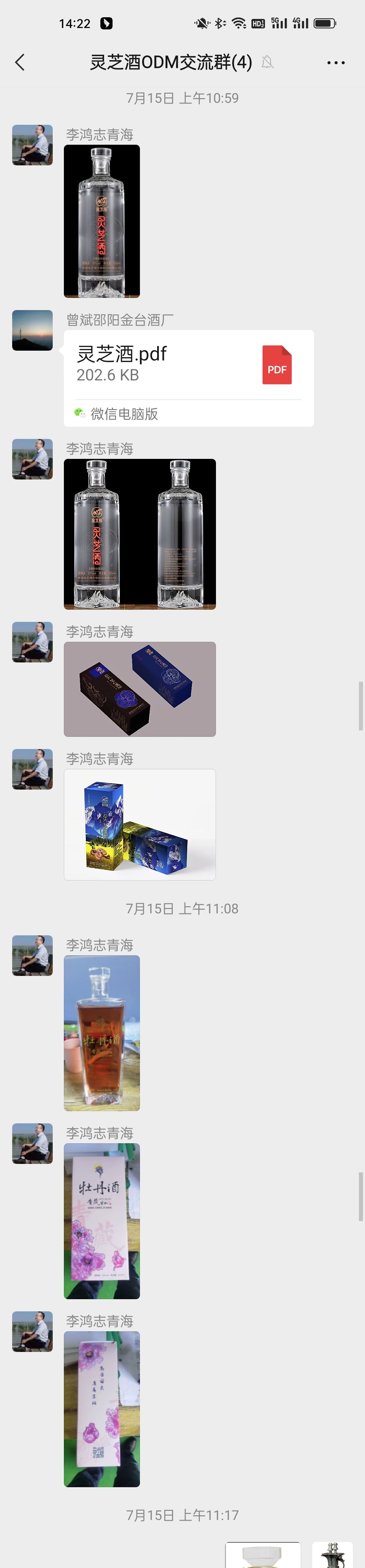Open the pink 牡丹酒 box front photo

click(x=102, y=1220)
